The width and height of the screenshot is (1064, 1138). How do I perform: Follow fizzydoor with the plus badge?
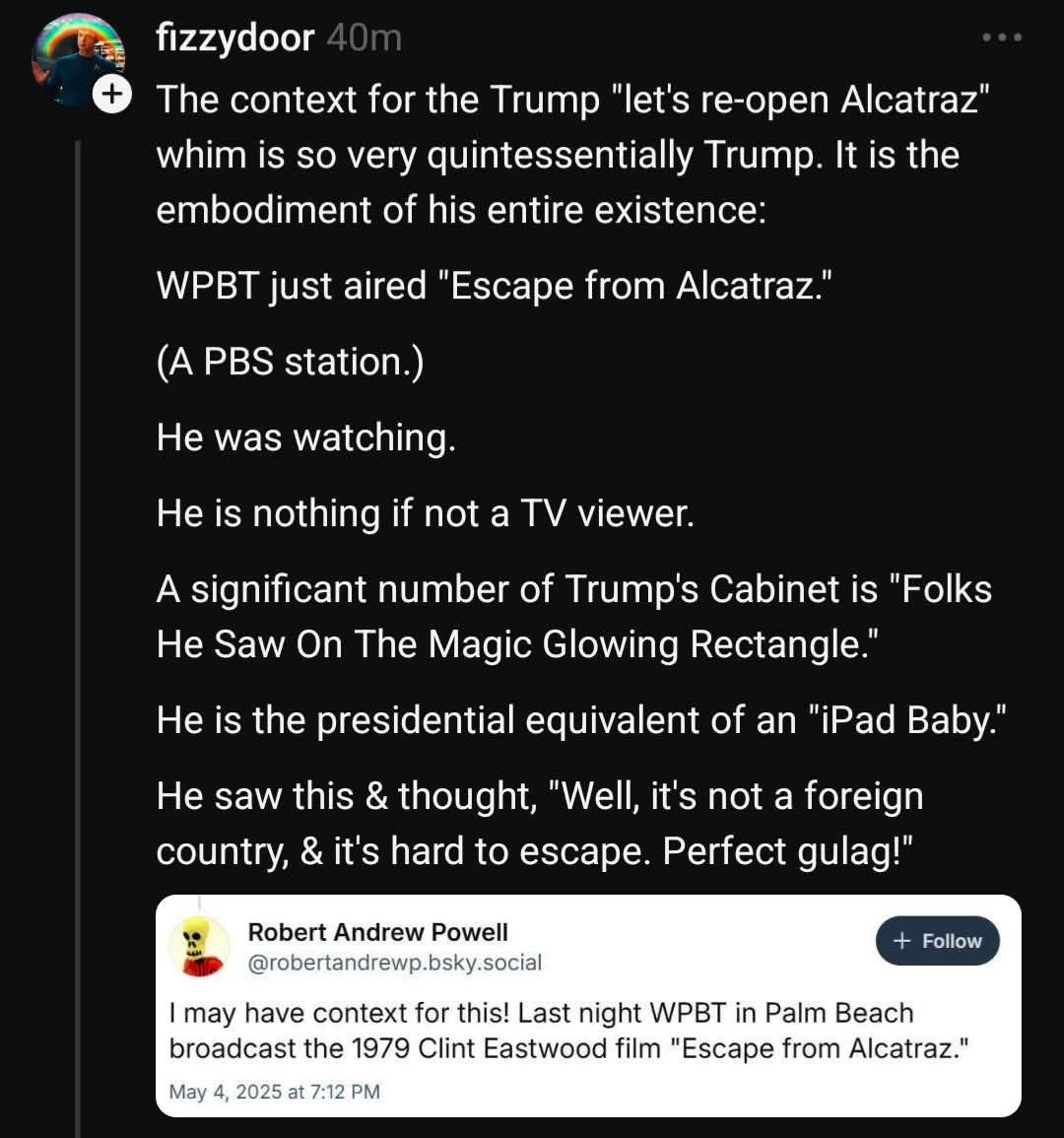pyautogui.click(x=112, y=96)
